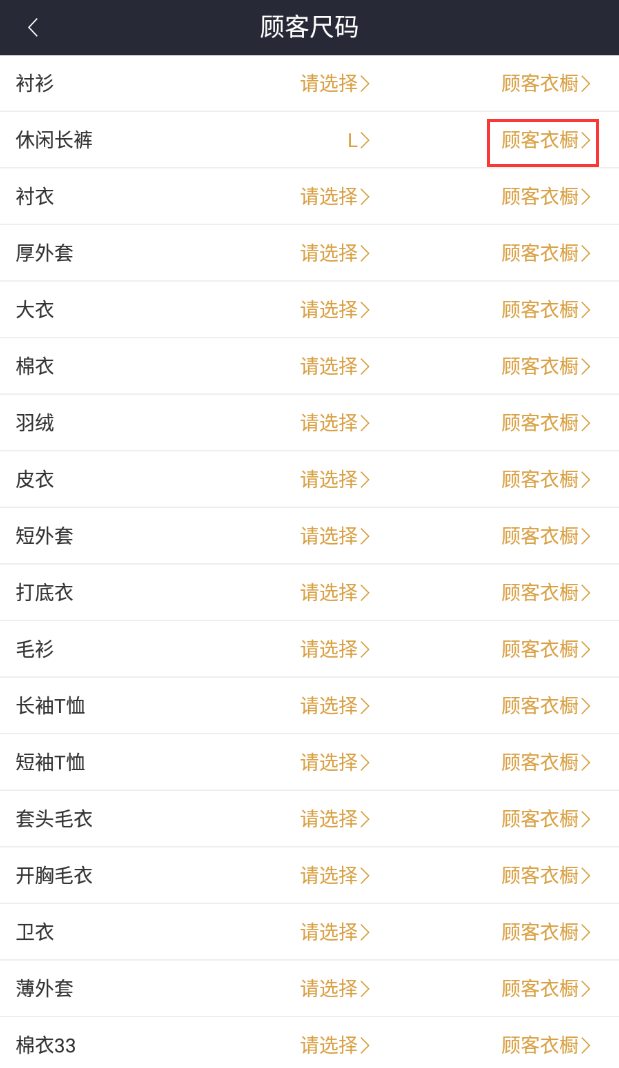
Task: Pick a size for 羽绒
Action: click(x=335, y=423)
